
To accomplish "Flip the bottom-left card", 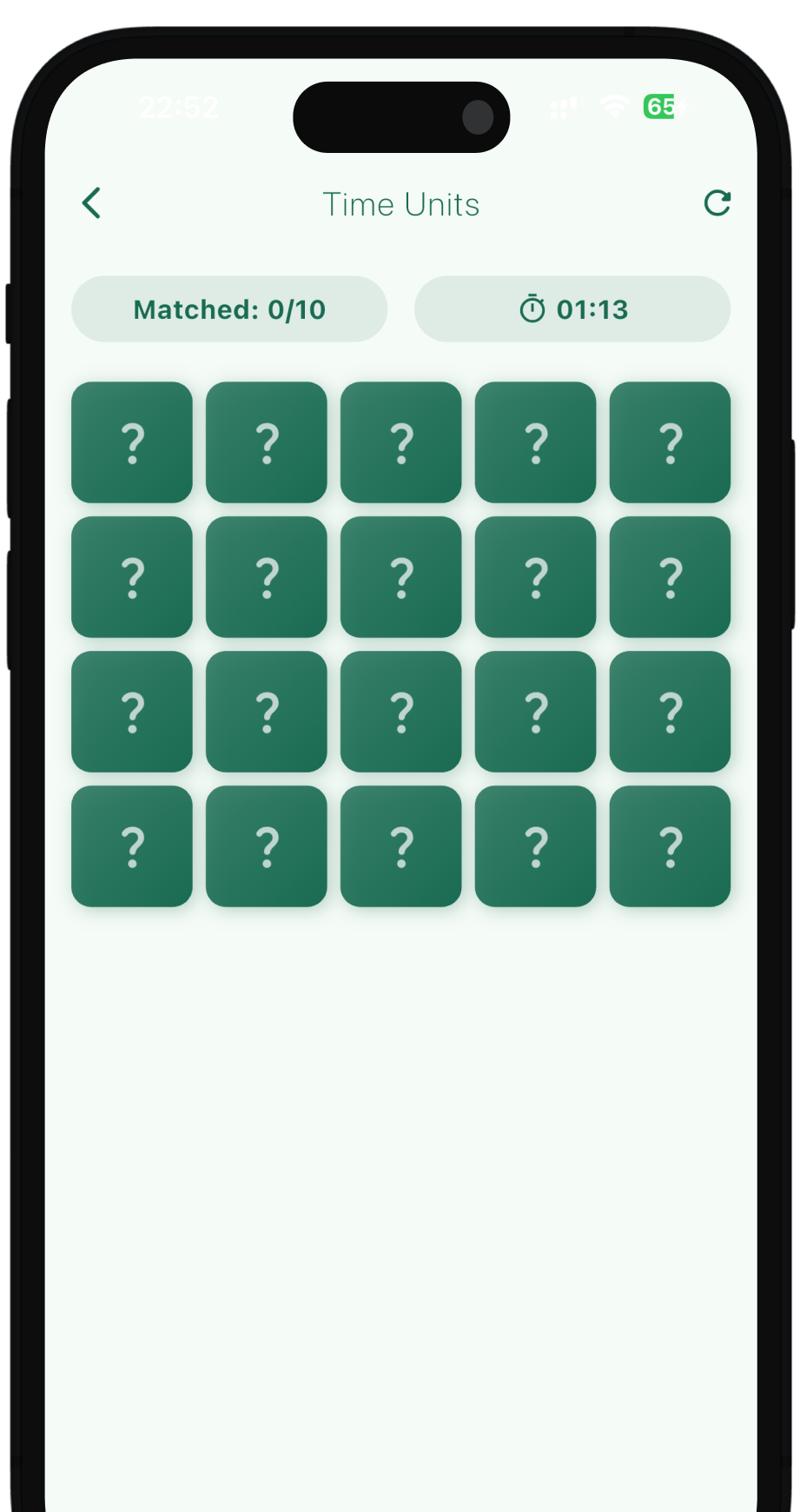I will pyautogui.click(x=131, y=846).
